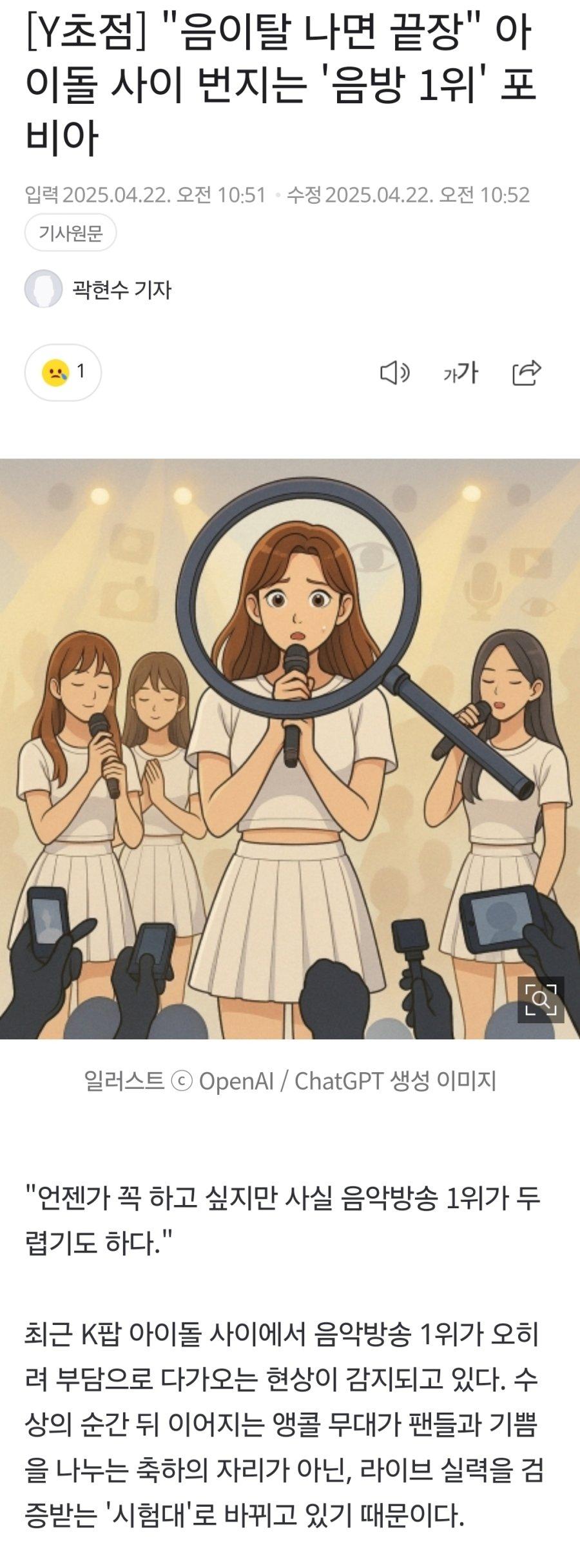
Task: Enlarge the article illustration with the magnifier icon
Action: pyautogui.click(x=540, y=999)
